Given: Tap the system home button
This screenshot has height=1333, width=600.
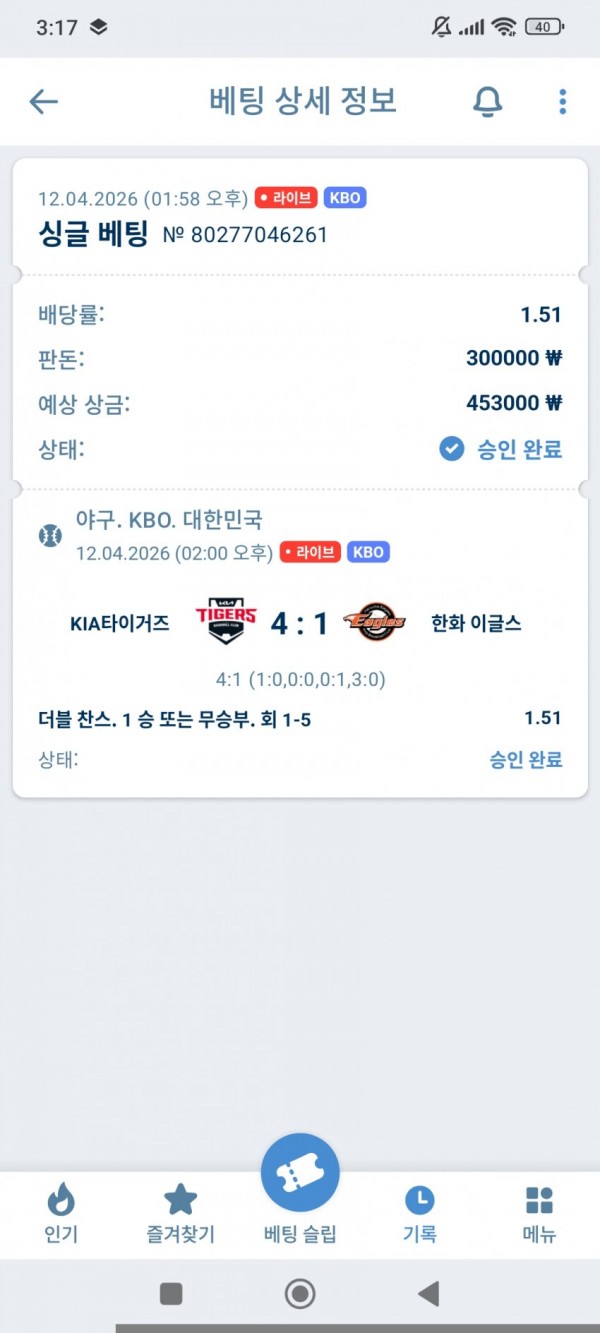Looking at the screenshot, I should [300, 1294].
